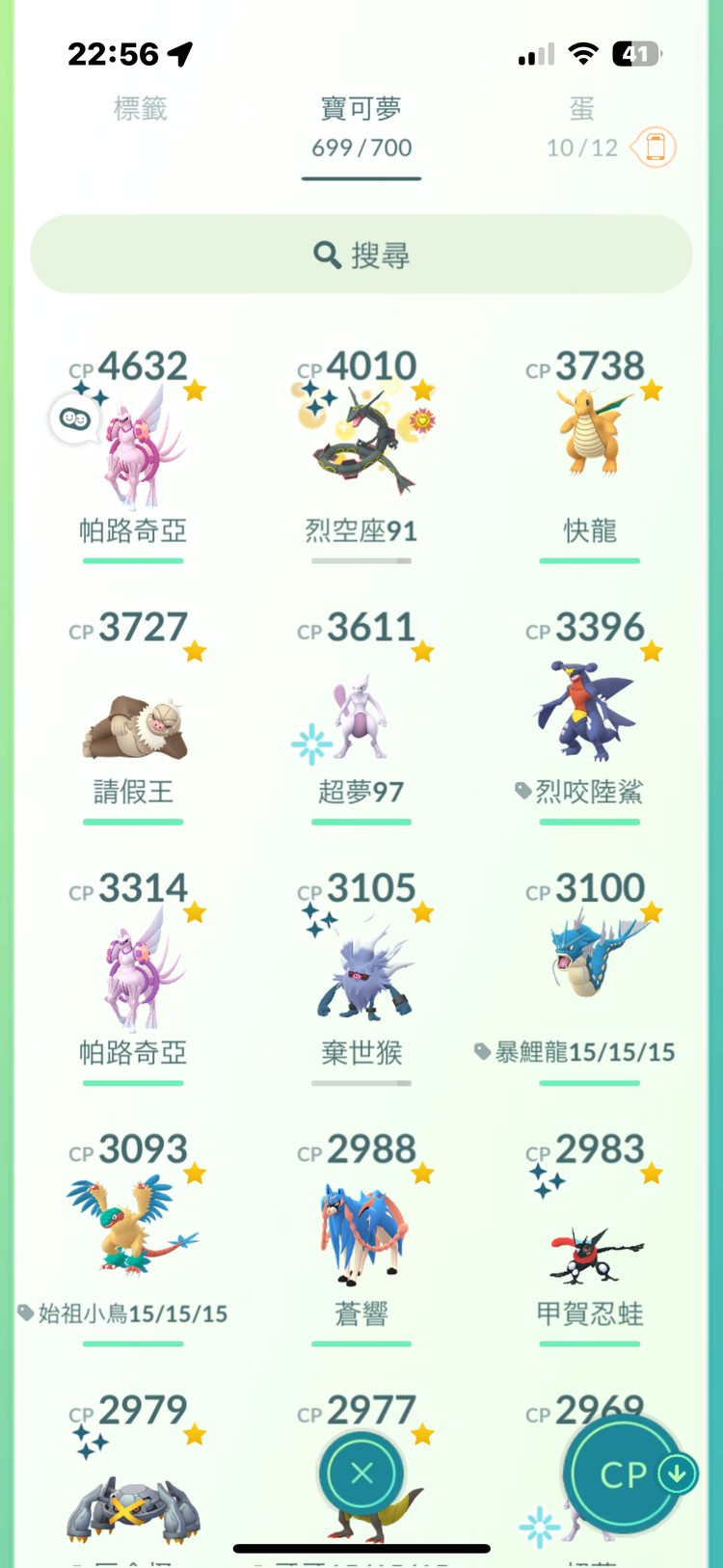Toggle the favorite star on 超夢97
Image resolution: width=723 pixels, height=1568 pixels.
pos(424,652)
